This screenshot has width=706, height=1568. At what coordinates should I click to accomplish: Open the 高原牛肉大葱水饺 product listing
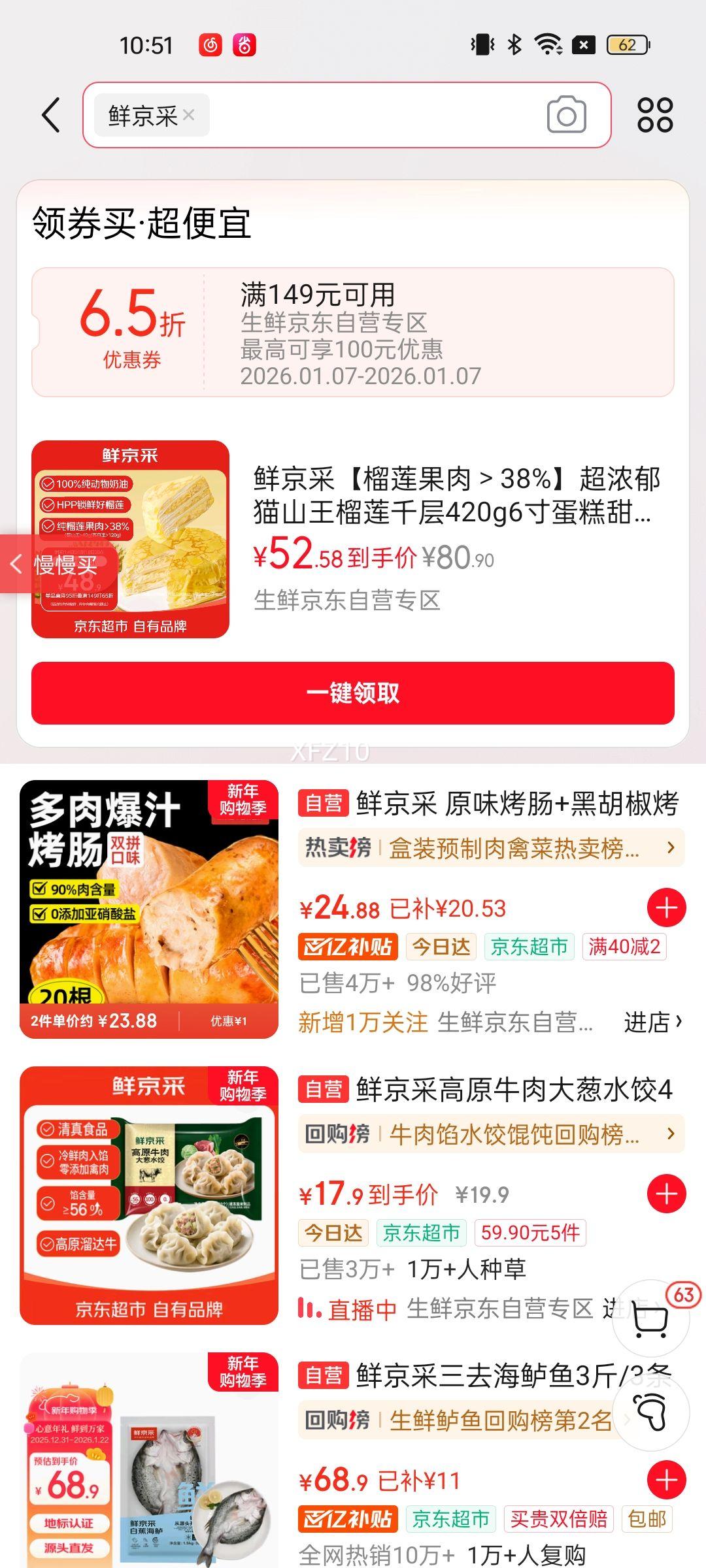pos(514,1090)
